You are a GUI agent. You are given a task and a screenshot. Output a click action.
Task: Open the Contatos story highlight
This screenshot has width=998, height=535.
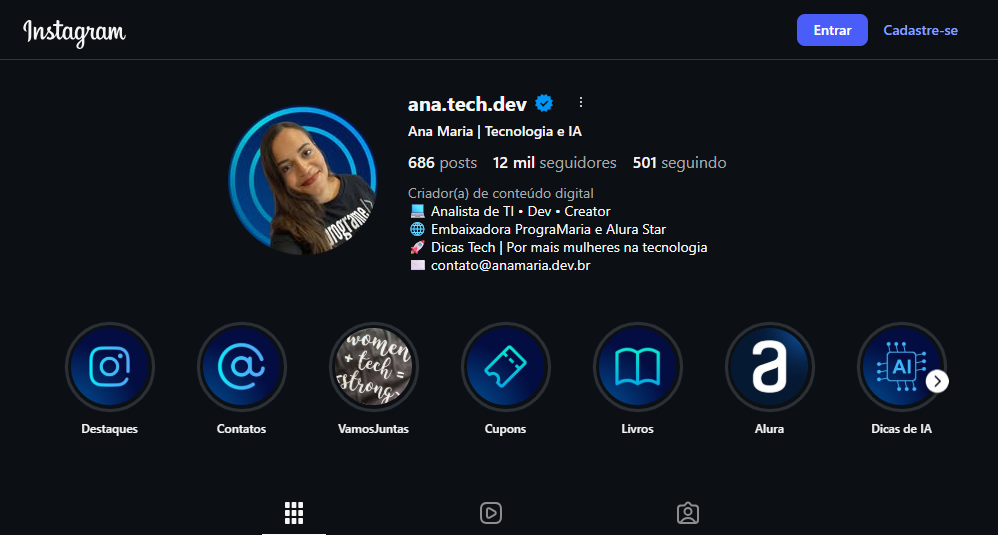(242, 367)
